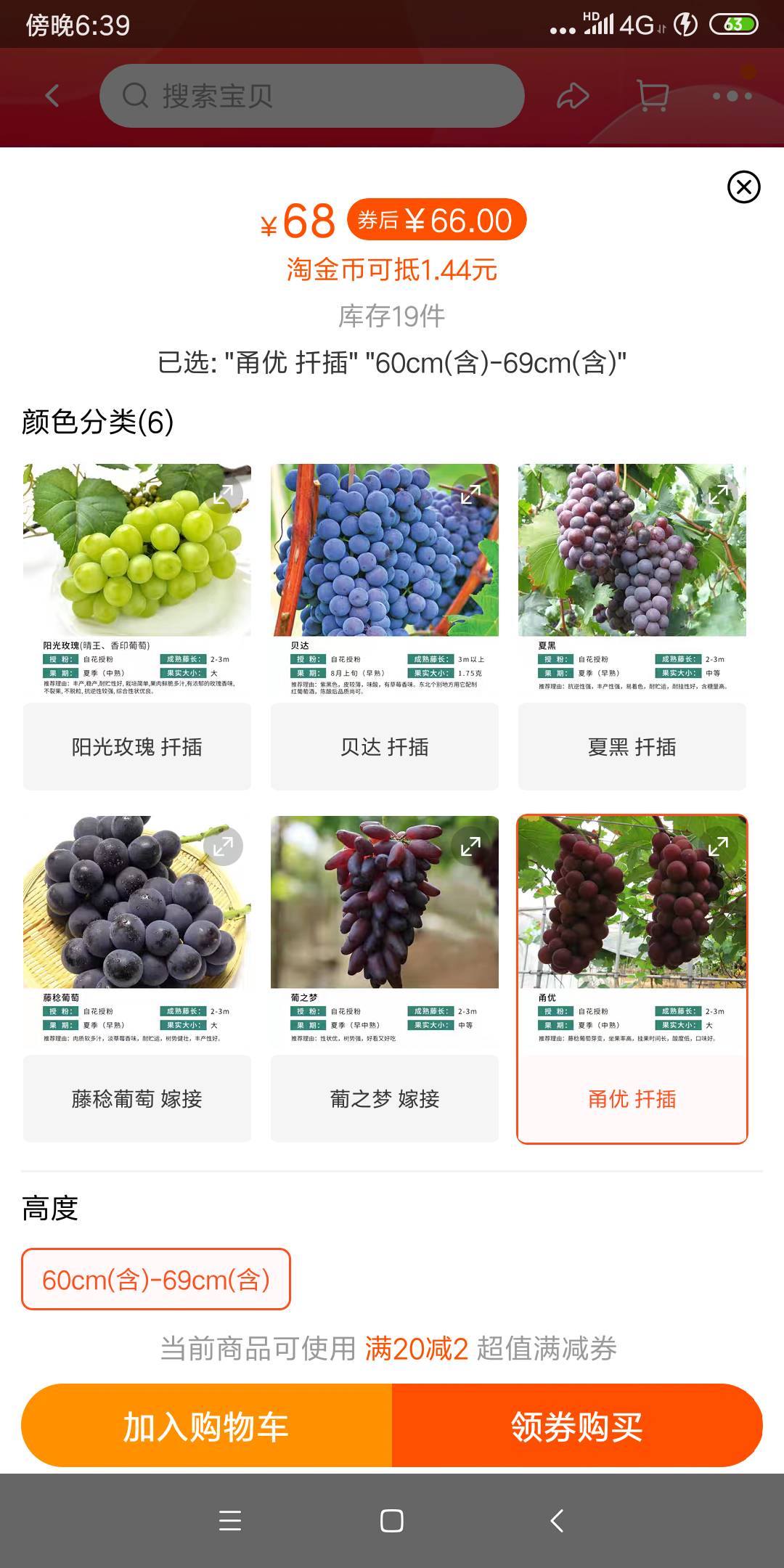Screen dimensions: 784x1568
Task: Go to the system home screen
Action: tap(392, 1520)
